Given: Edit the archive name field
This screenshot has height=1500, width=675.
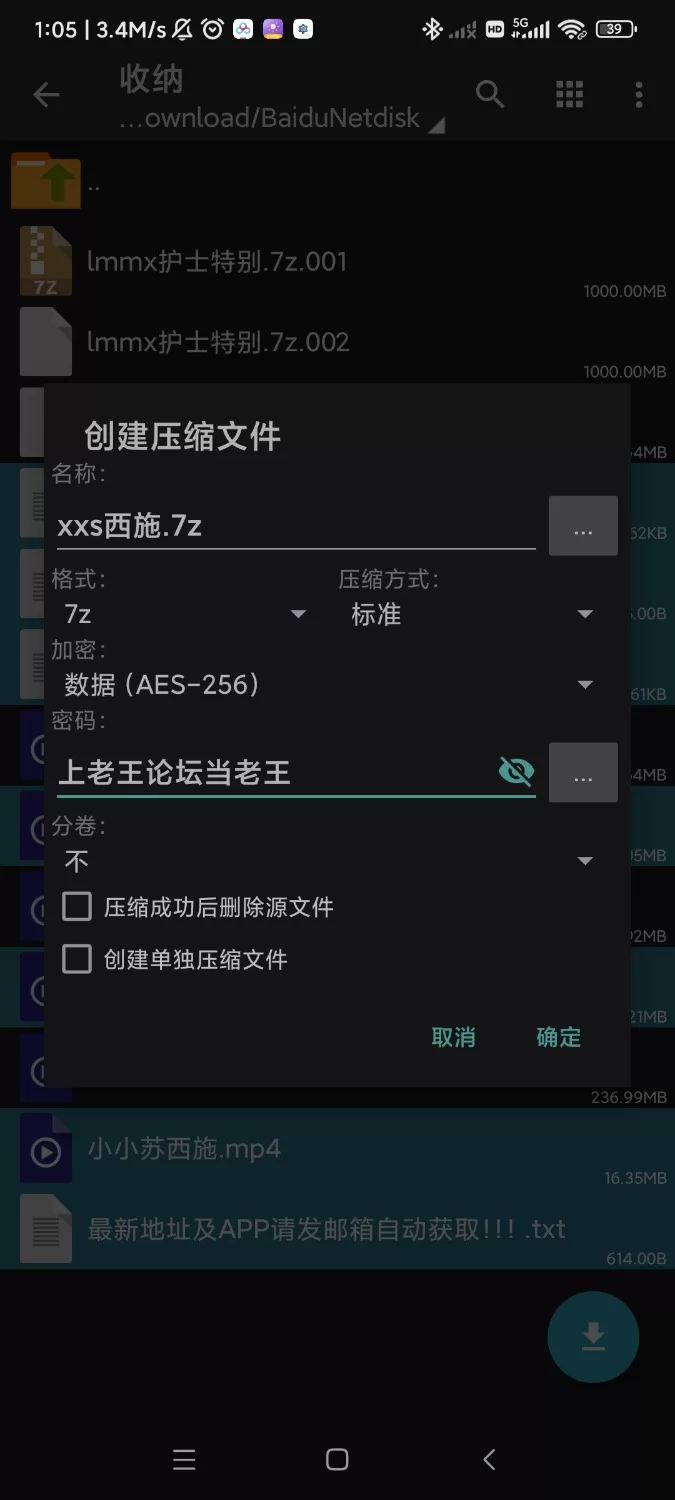Looking at the screenshot, I should pos(296,526).
